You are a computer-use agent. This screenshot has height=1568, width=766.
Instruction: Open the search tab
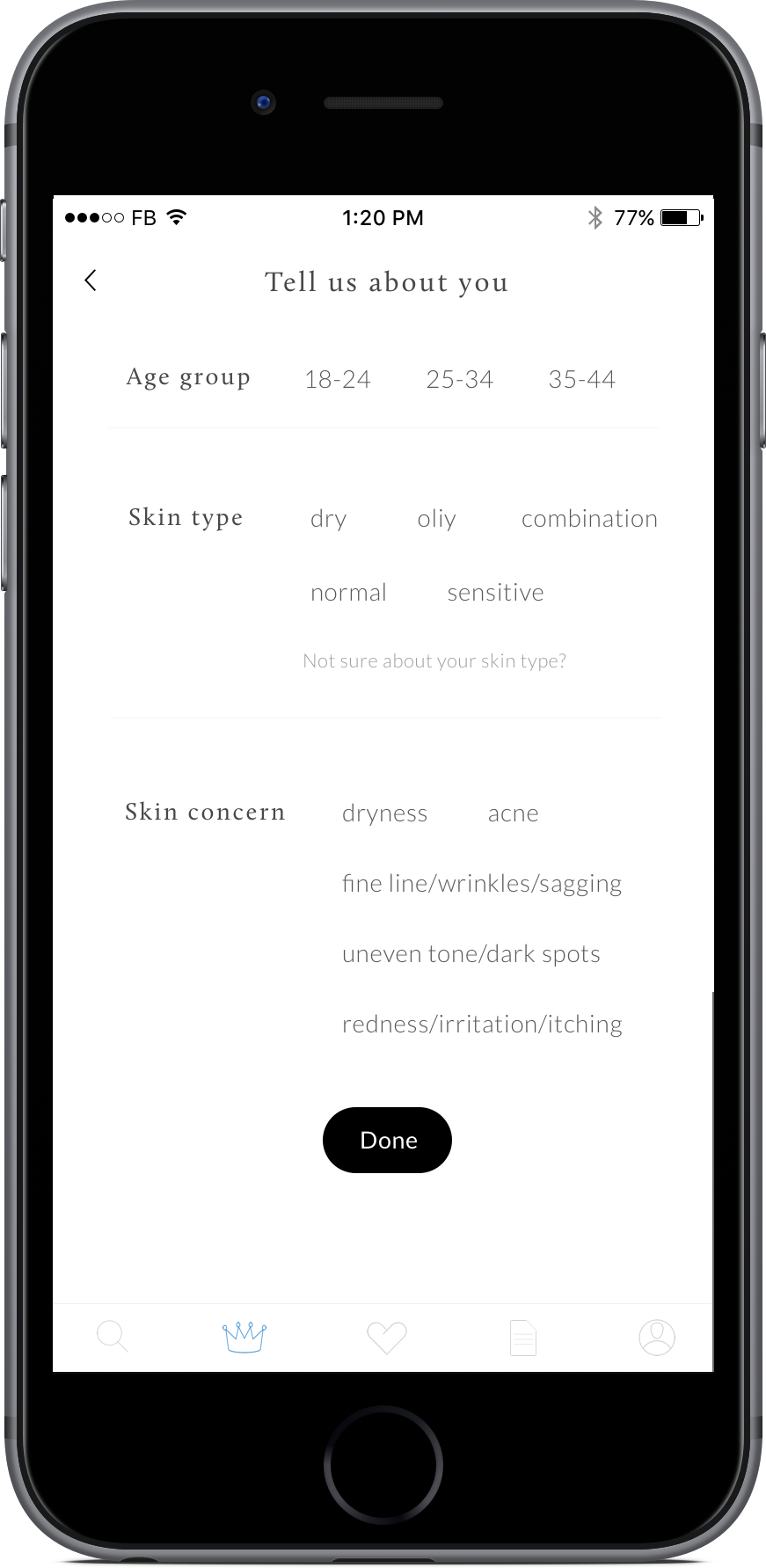(x=113, y=1337)
